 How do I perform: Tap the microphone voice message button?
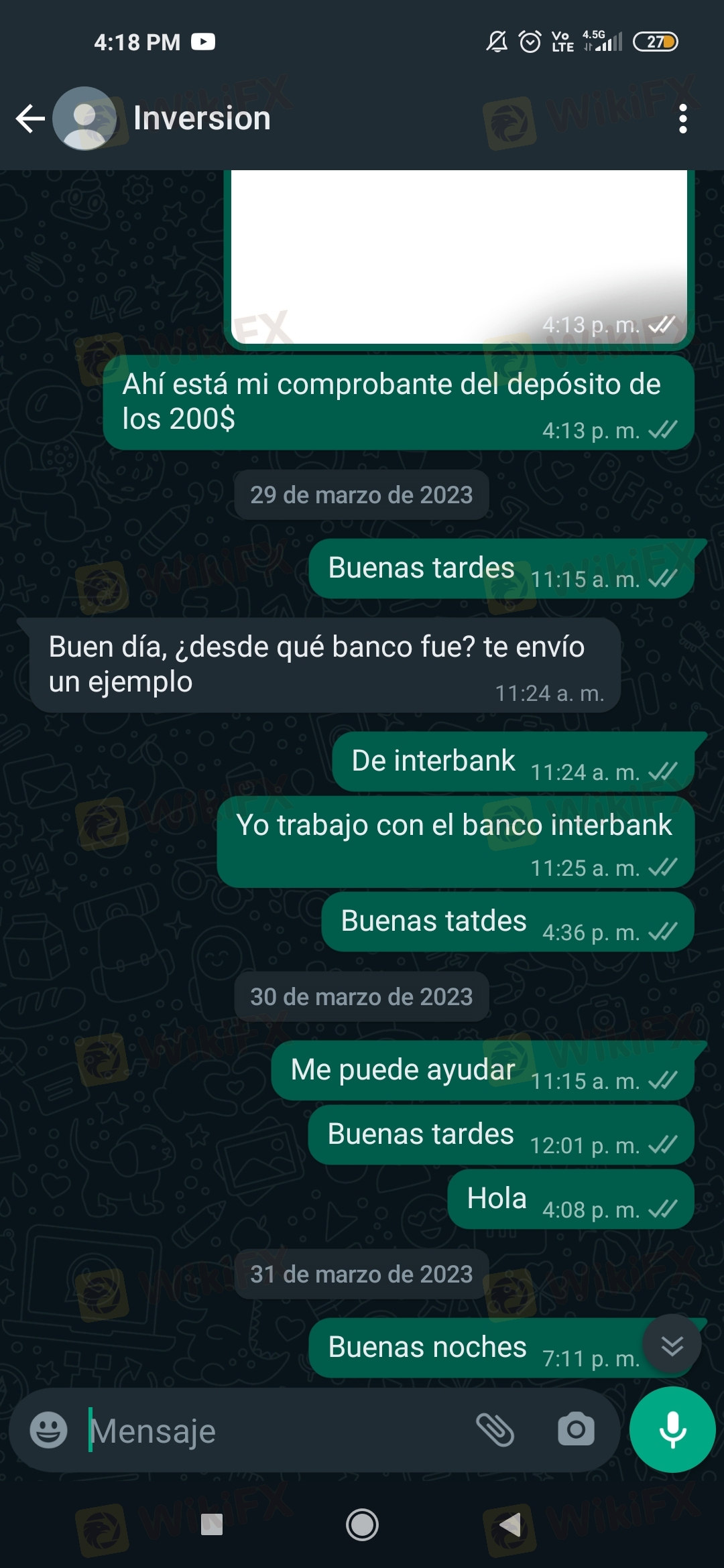pyautogui.click(x=672, y=1429)
